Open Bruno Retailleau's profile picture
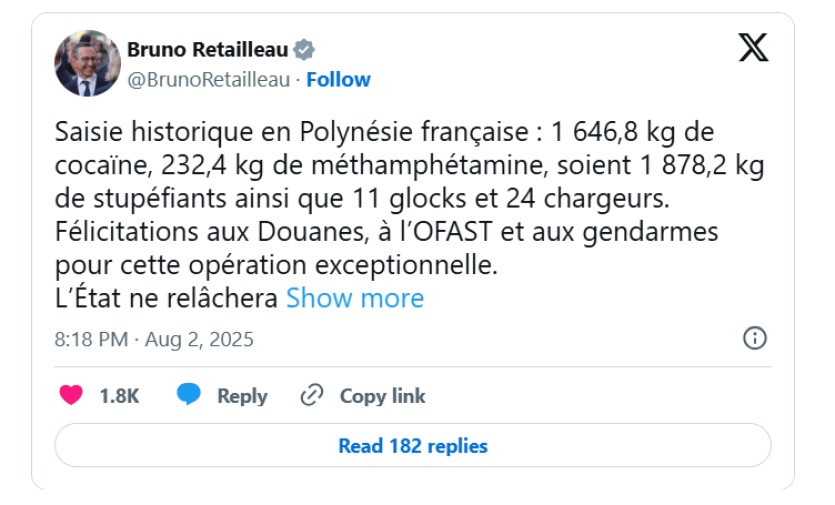This screenshot has width=835, height=505. pyautogui.click(x=87, y=63)
